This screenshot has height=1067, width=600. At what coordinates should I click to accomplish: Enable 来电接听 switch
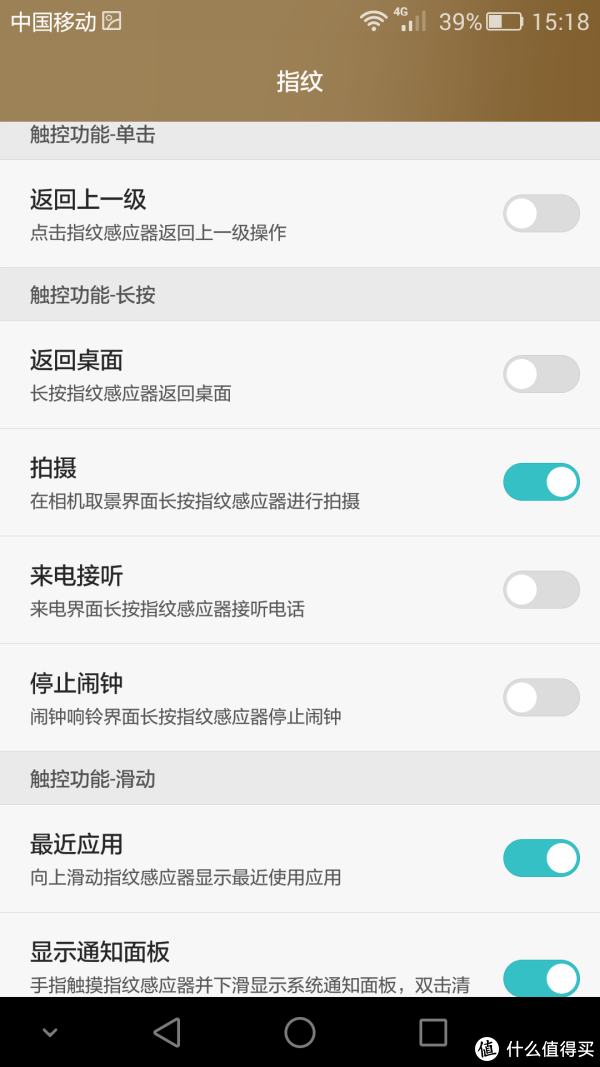coord(541,589)
